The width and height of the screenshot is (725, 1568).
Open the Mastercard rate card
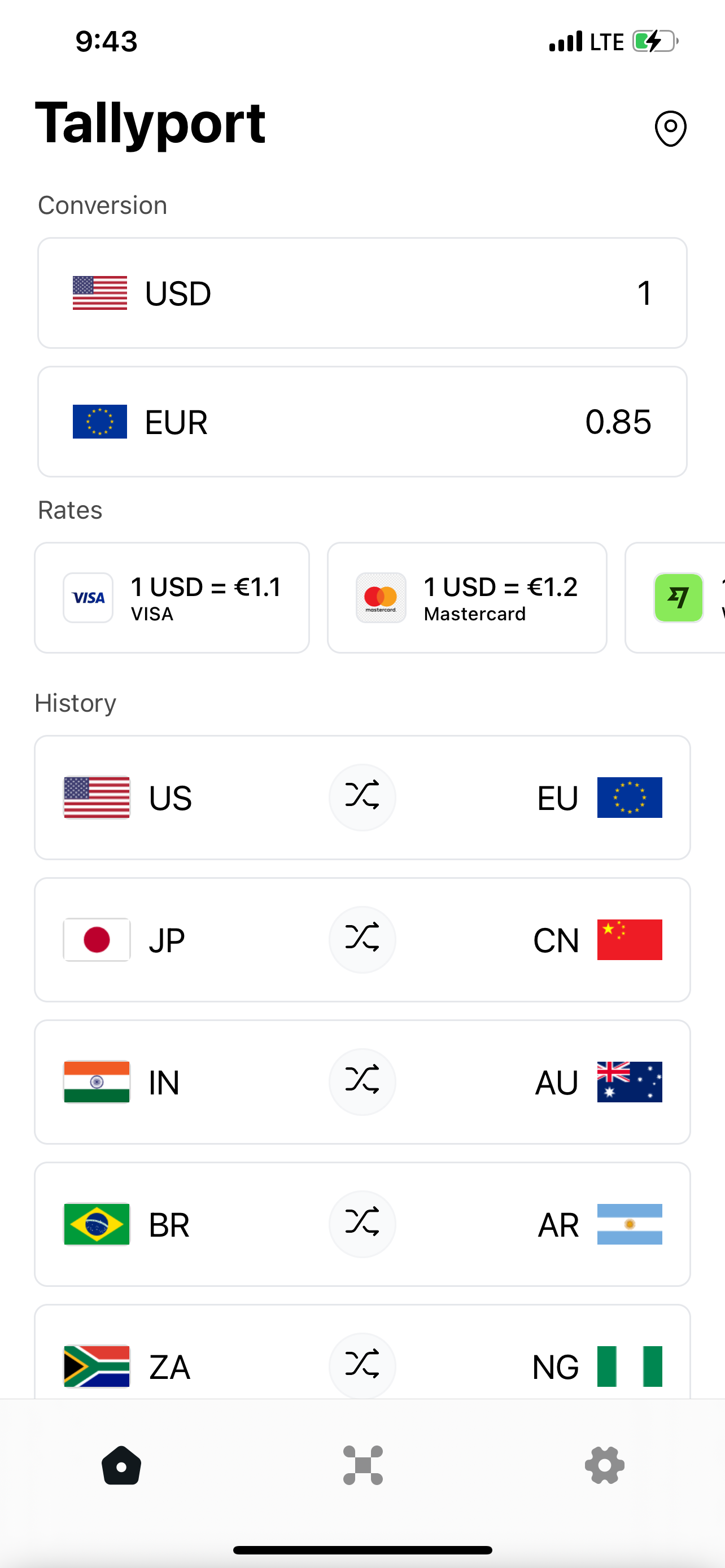[x=467, y=598]
